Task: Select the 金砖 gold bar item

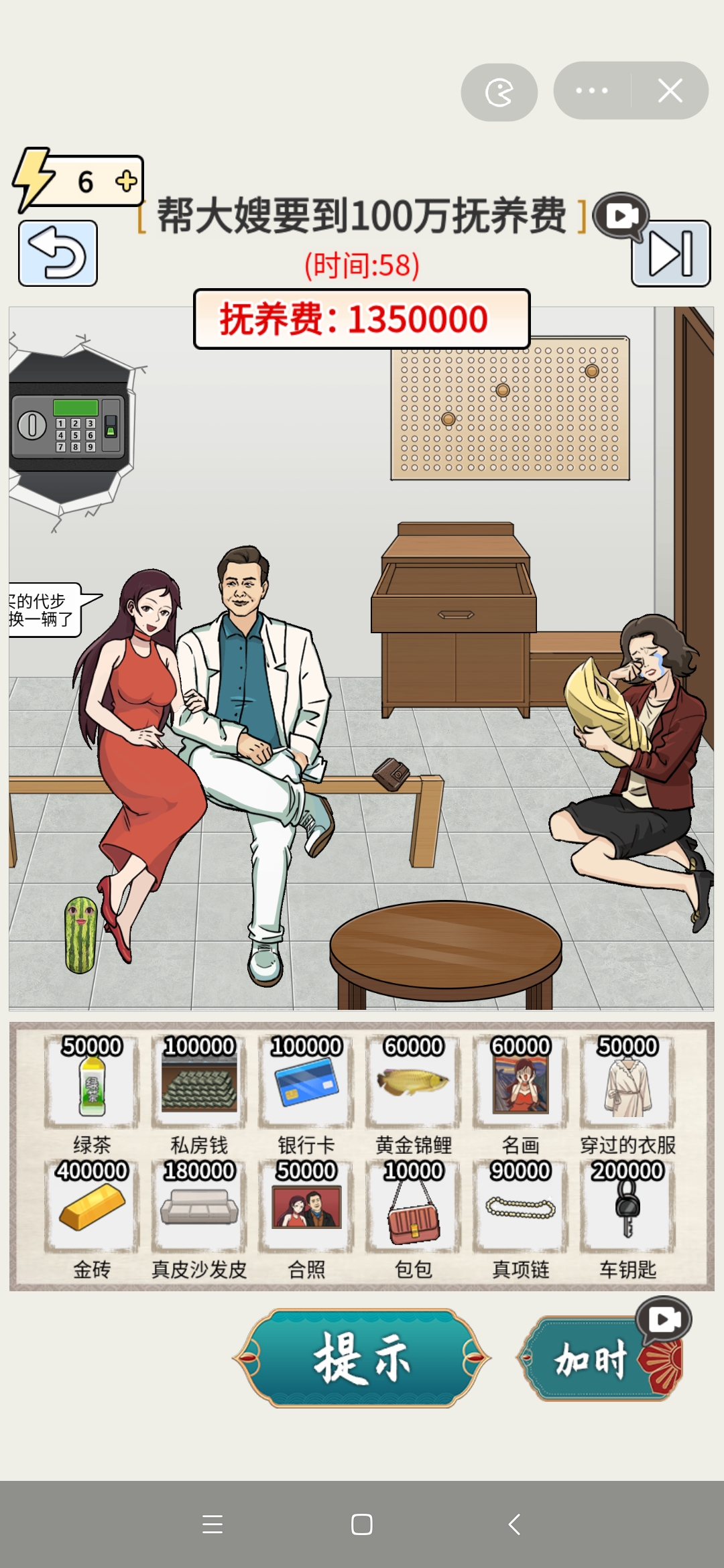Action: click(92, 1207)
